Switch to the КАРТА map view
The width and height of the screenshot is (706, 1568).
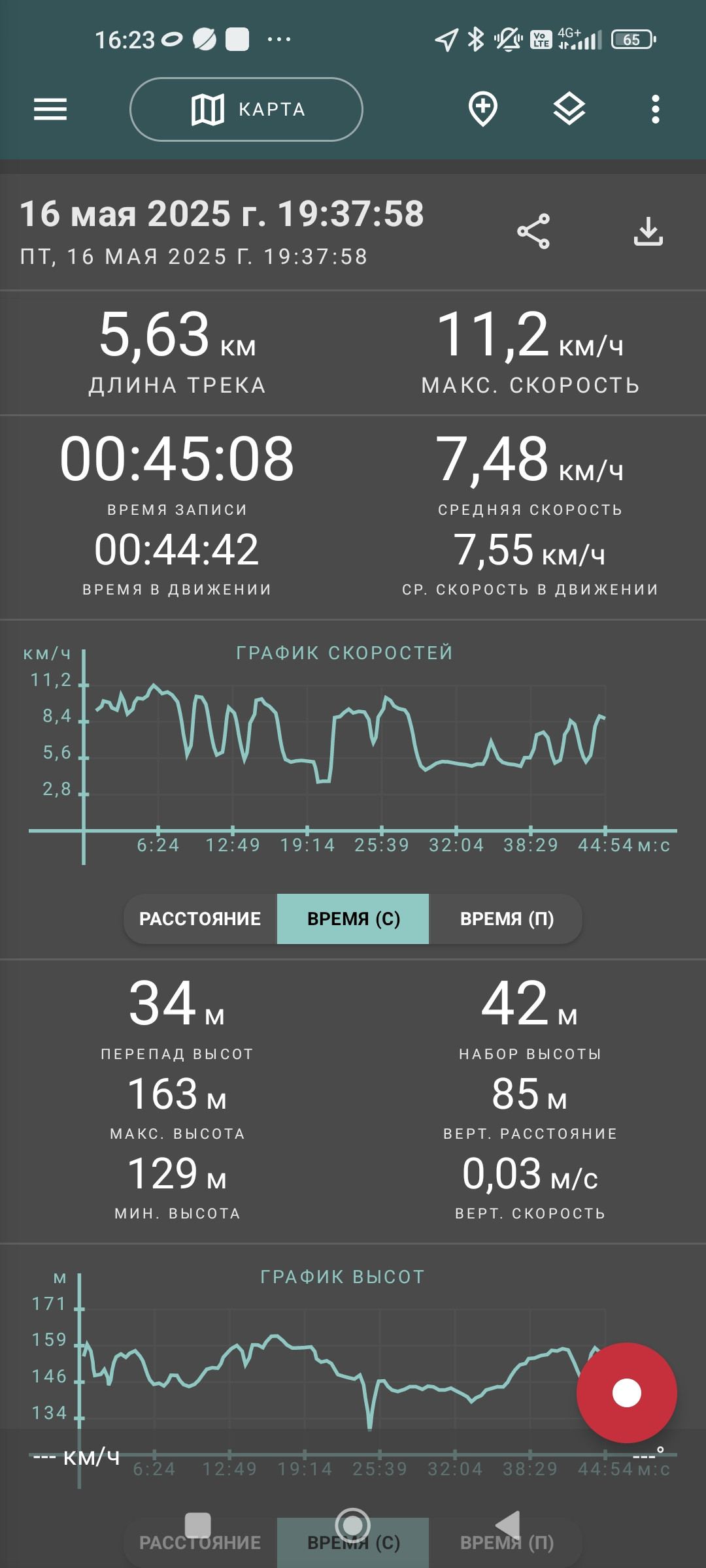tap(246, 109)
